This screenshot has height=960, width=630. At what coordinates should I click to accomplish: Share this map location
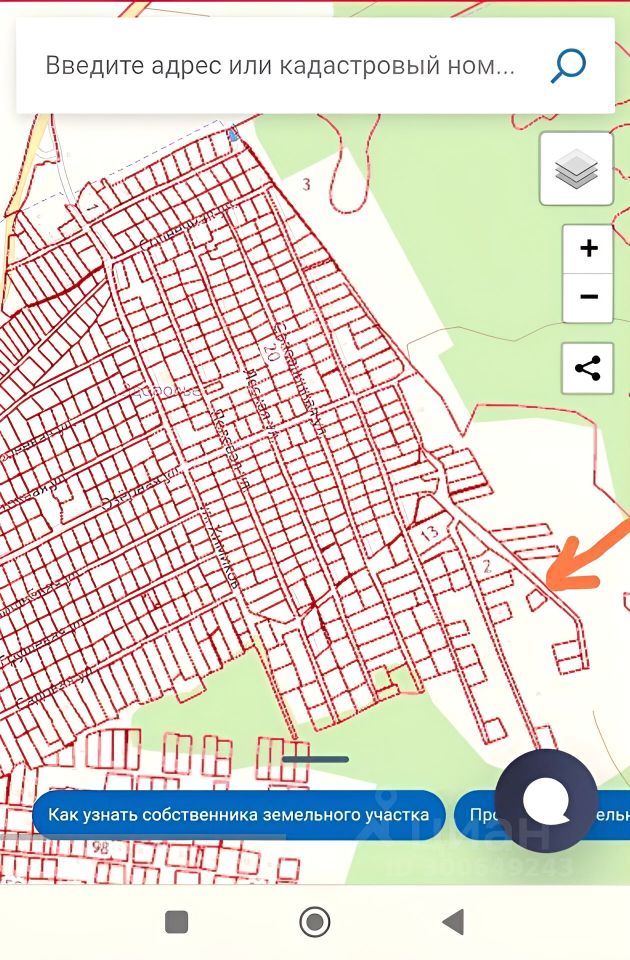click(x=588, y=368)
